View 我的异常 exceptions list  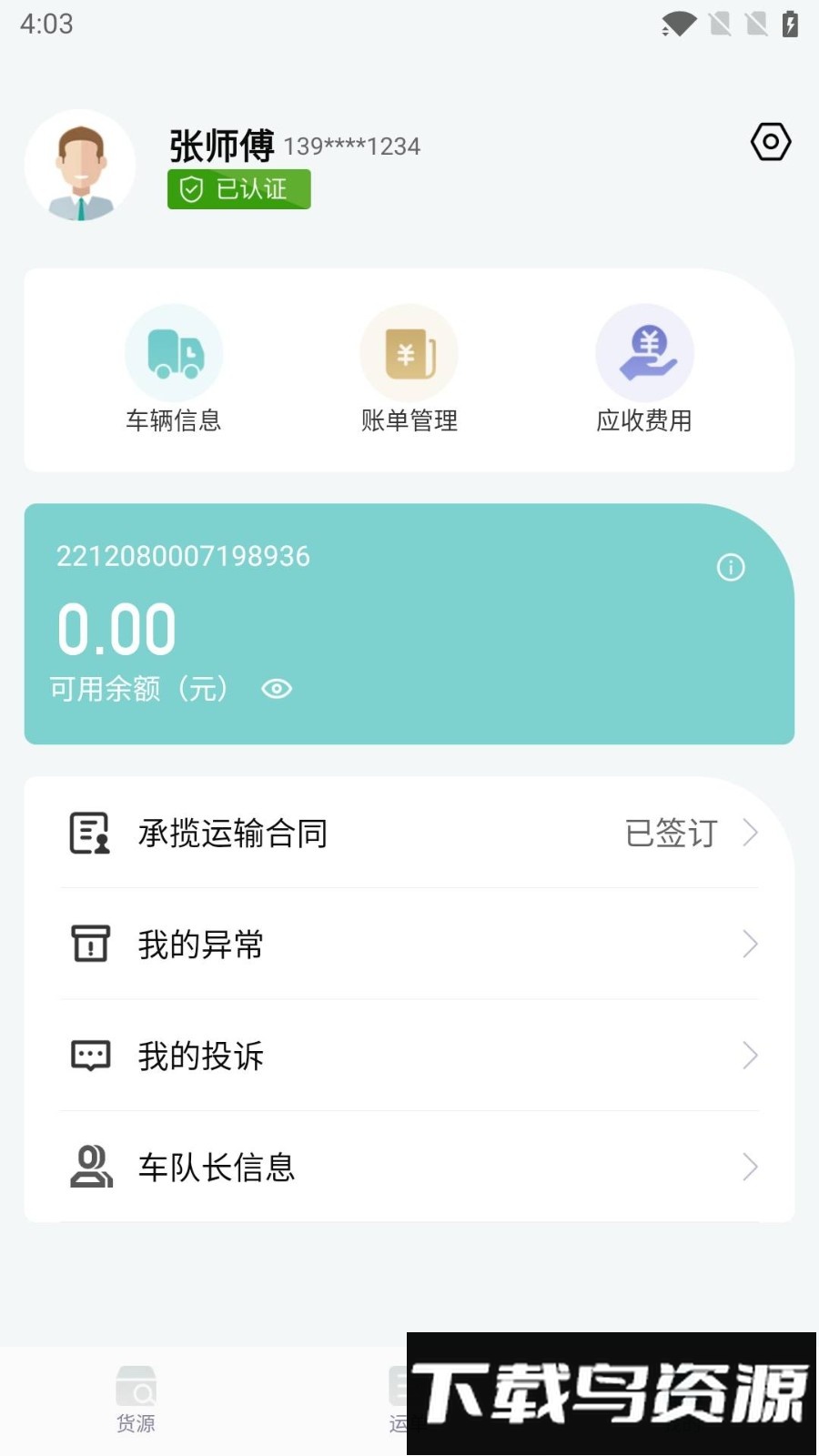pos(409,945)
